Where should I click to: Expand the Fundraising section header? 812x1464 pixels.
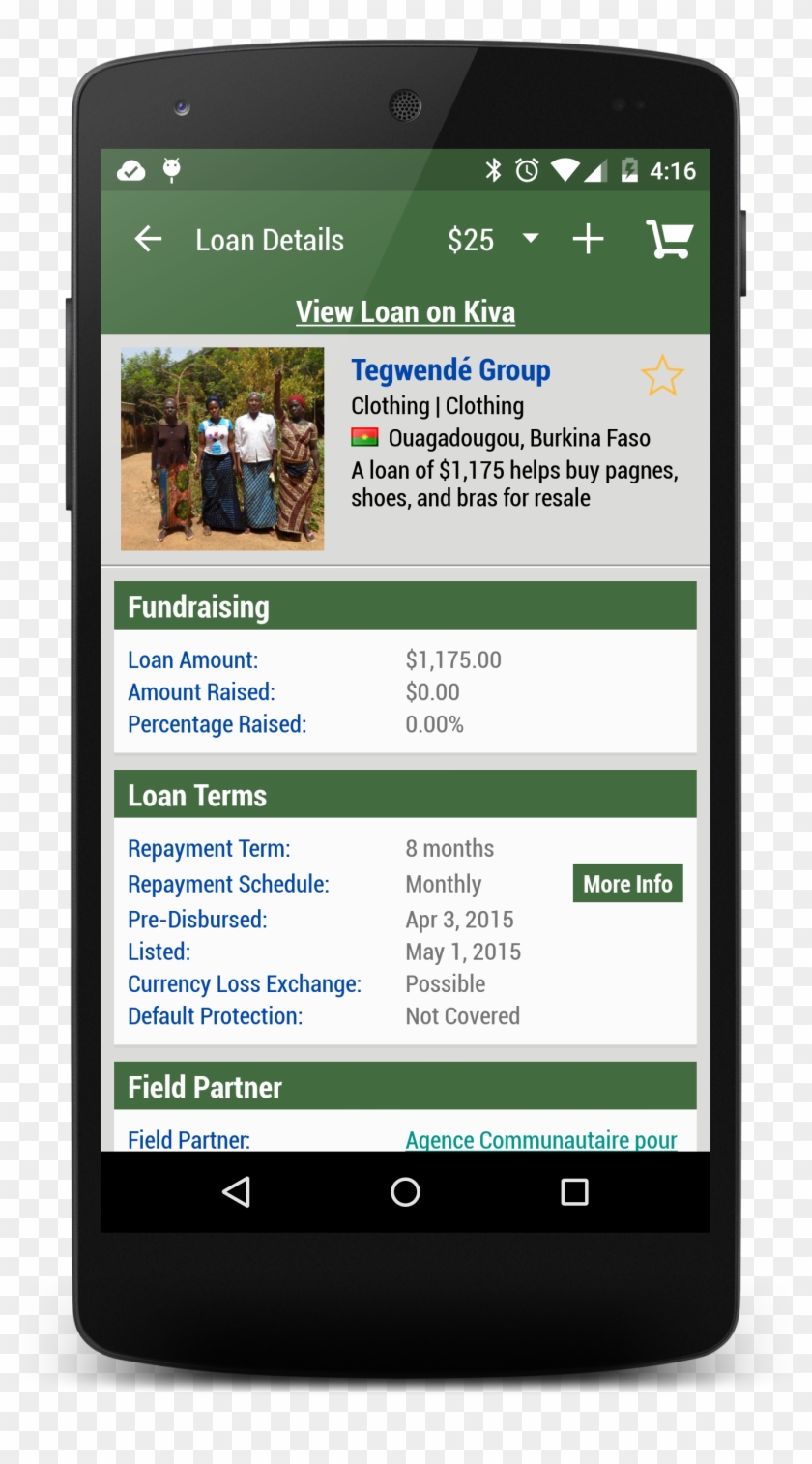406,606
